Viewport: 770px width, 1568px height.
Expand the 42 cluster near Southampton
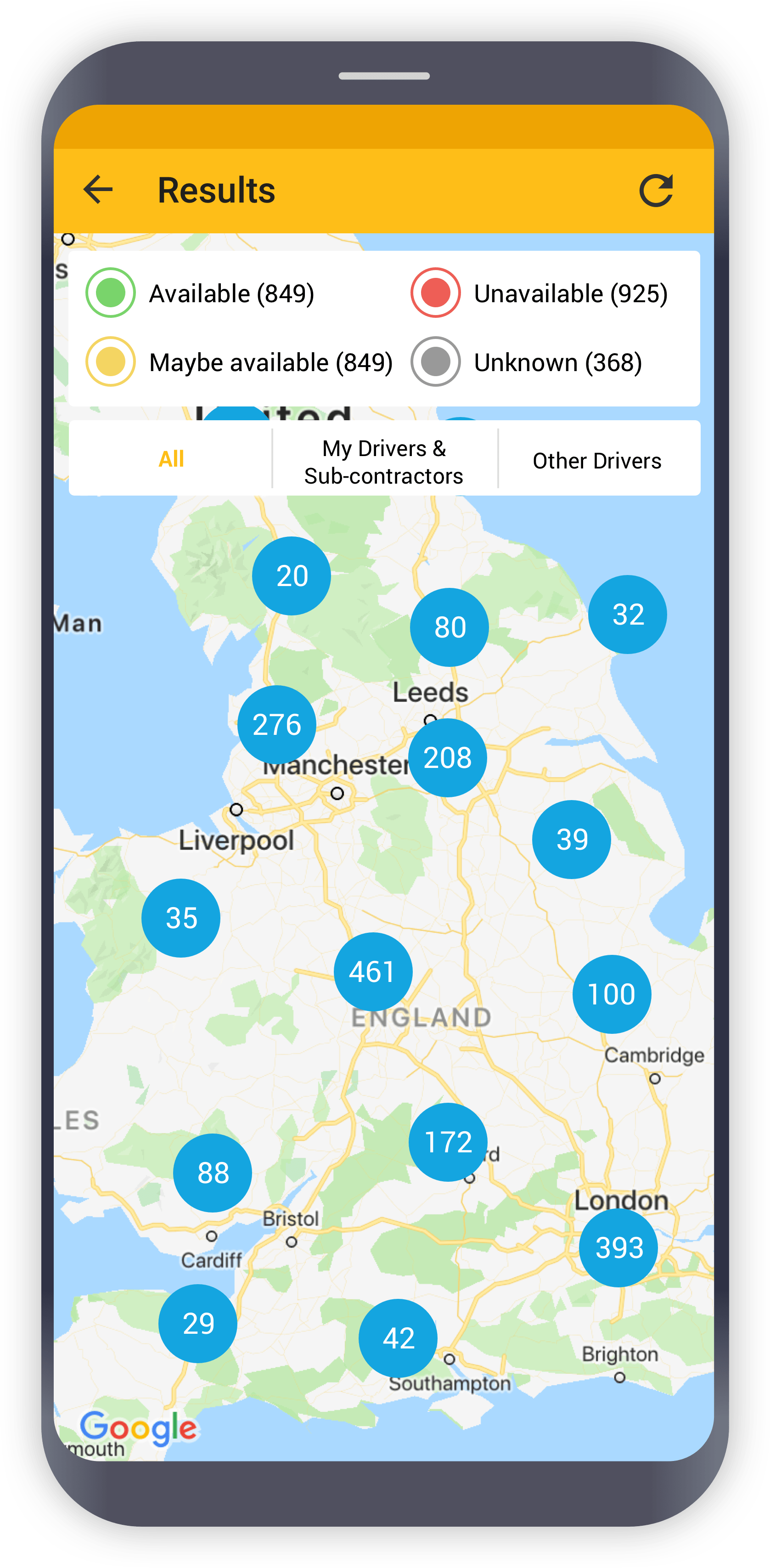[398, 1338]
